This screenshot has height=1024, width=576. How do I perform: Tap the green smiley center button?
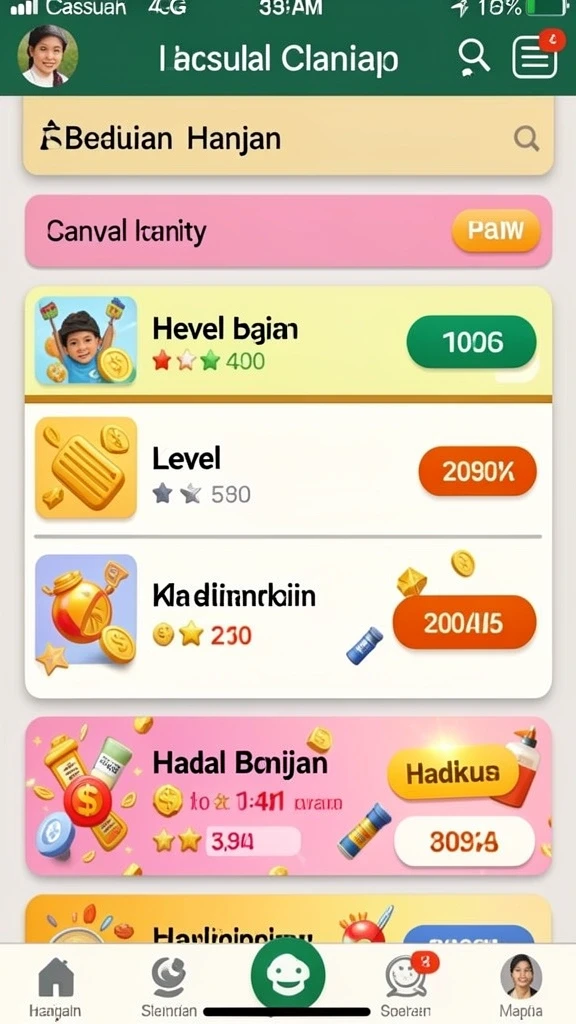tap(287, 972)
